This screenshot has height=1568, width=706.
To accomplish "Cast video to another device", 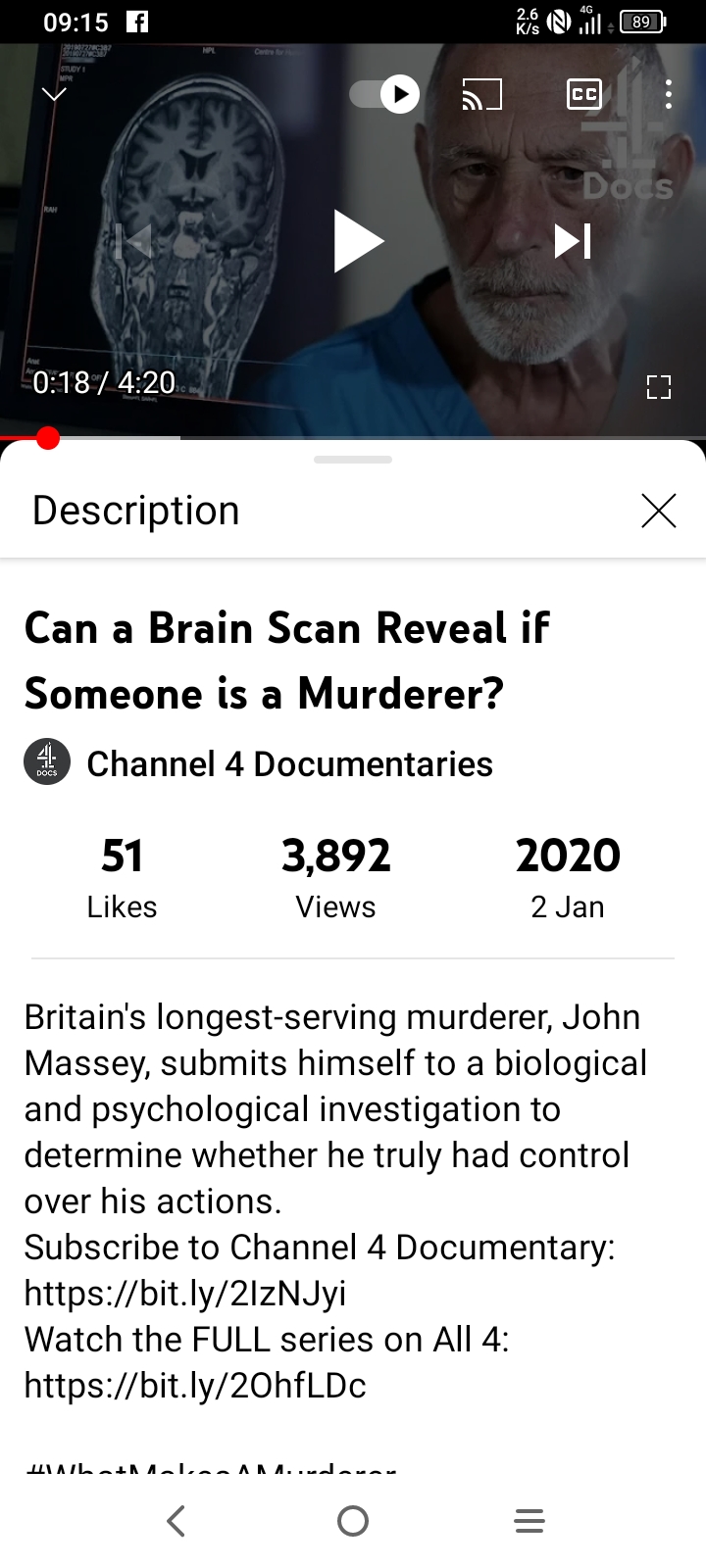I will point(481,94).
